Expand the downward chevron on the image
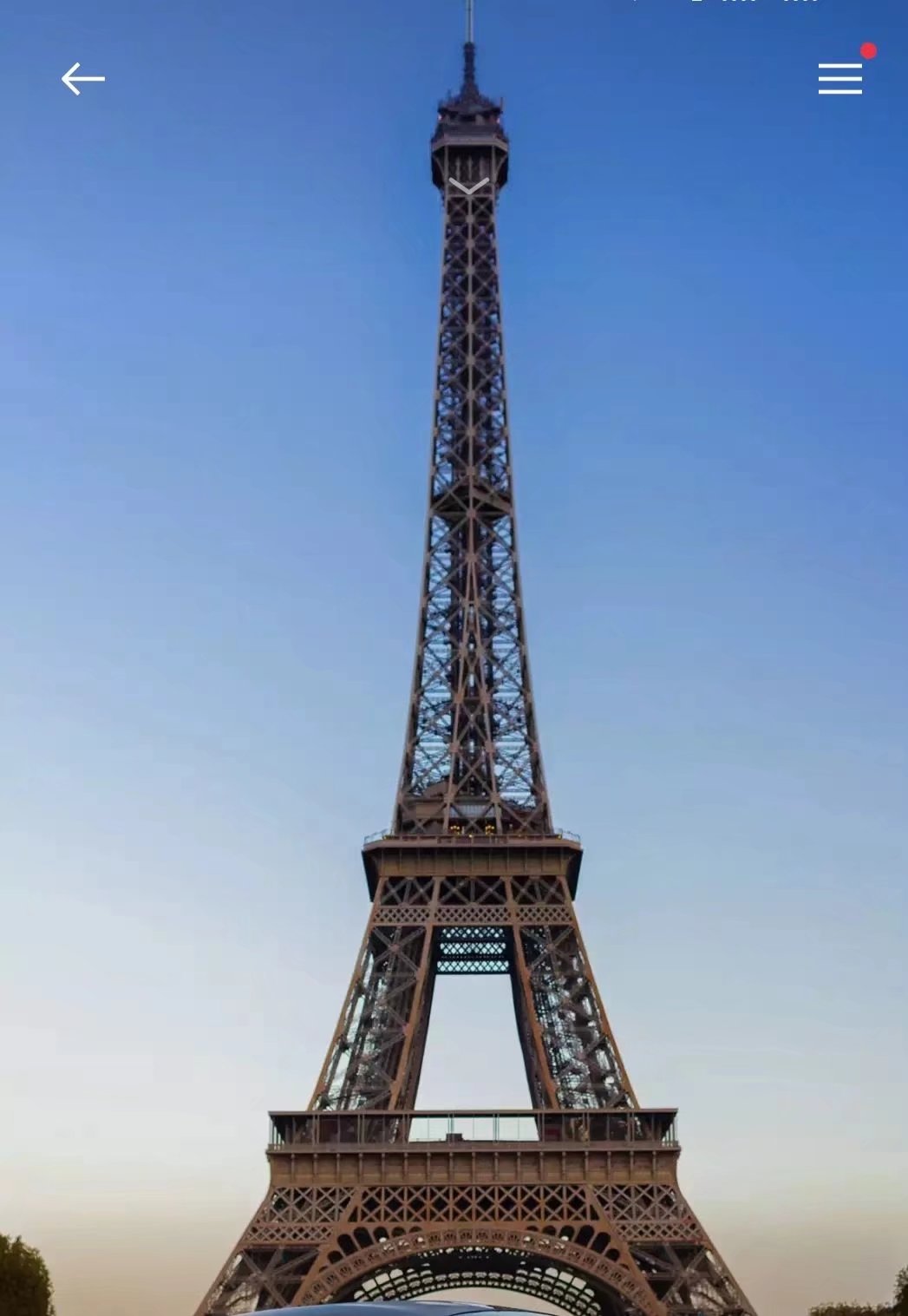This screenshot has width=908, height=1316. click(x=469, y=187)
